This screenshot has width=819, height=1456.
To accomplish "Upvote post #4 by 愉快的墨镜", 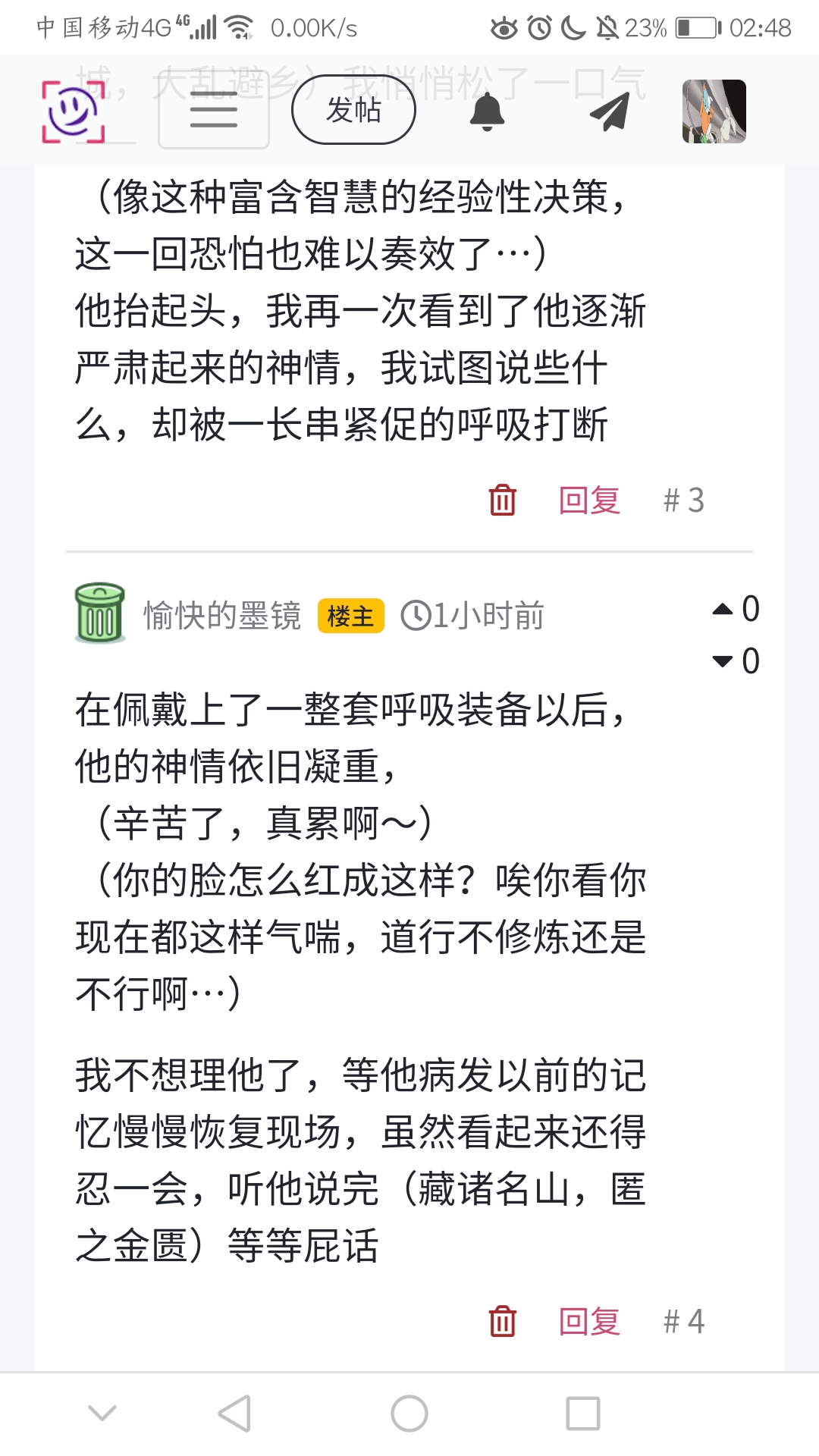I will [723, 609].
